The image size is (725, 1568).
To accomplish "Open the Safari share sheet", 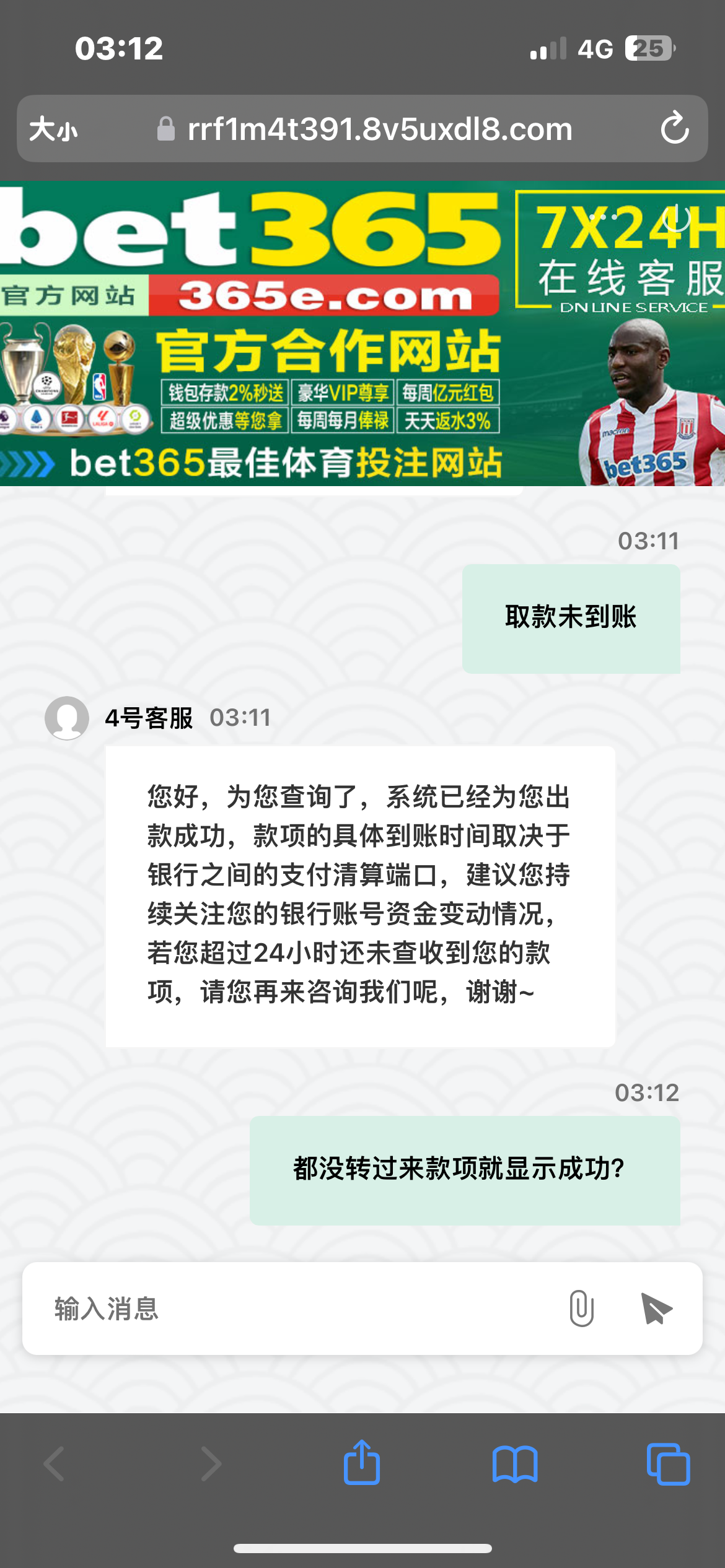I will coord(362,1463).
